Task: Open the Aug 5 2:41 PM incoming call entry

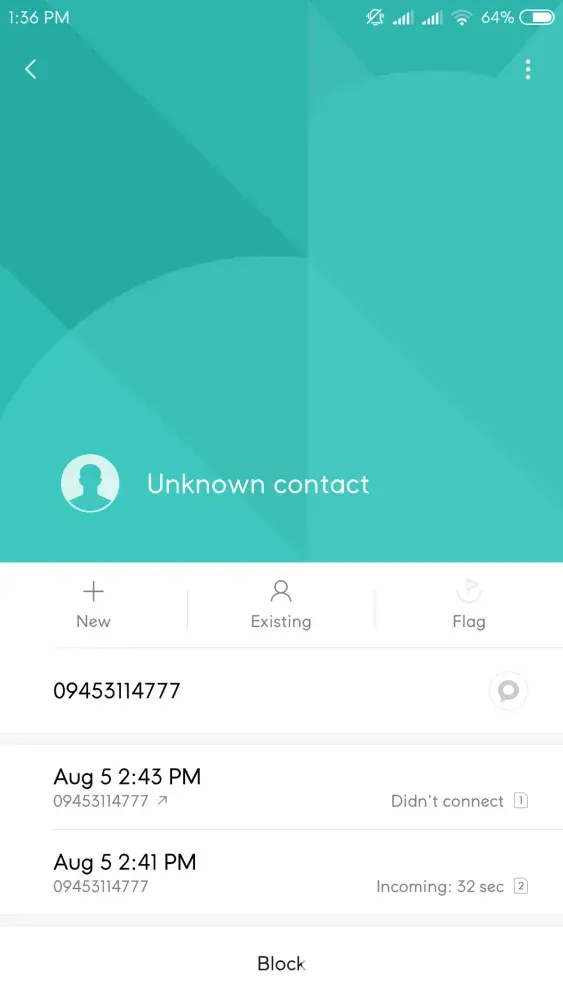Action: [x=281, y=872]
